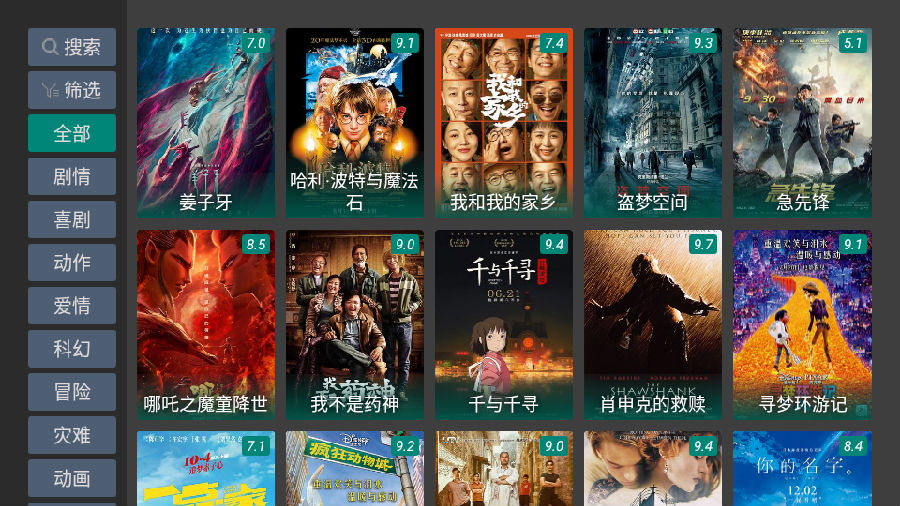Choose the 冒险 category

click(x=72, y=391)
